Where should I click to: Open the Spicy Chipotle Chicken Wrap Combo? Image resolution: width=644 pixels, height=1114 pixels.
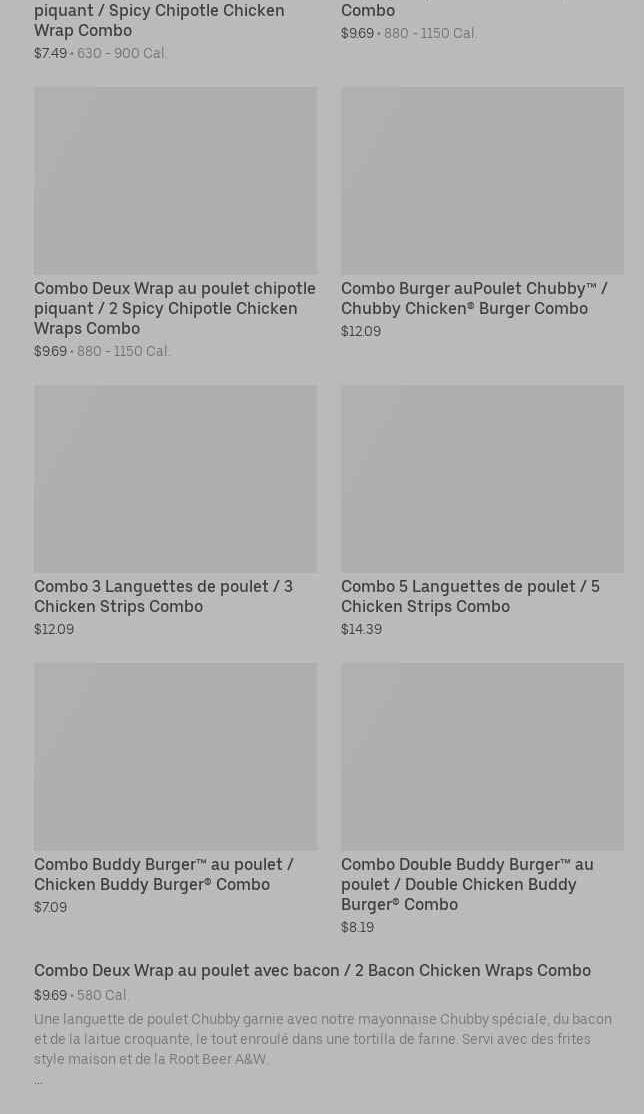coord(159,20)
